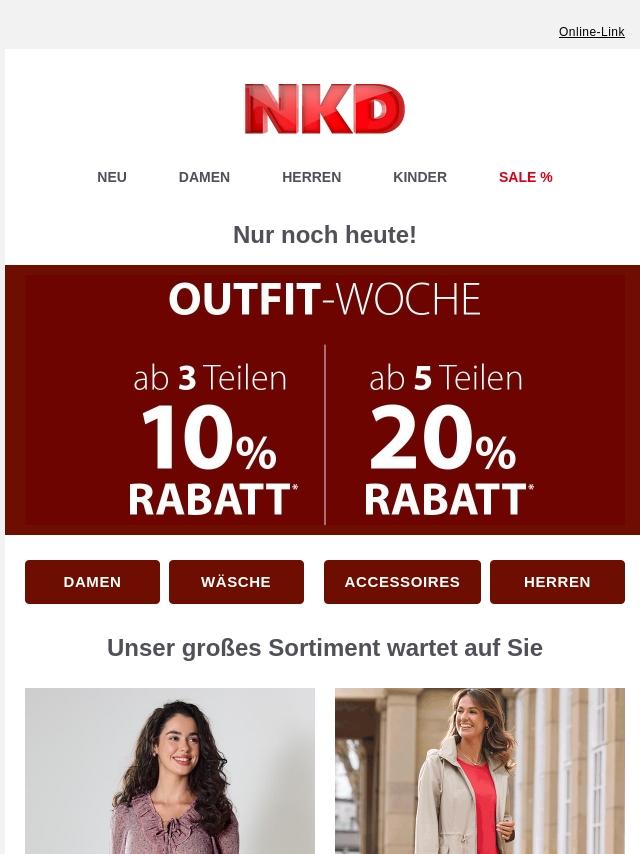Screen dimensions: 640x854
Task: Select the ACCESSOIRES button
Action: 402,582
